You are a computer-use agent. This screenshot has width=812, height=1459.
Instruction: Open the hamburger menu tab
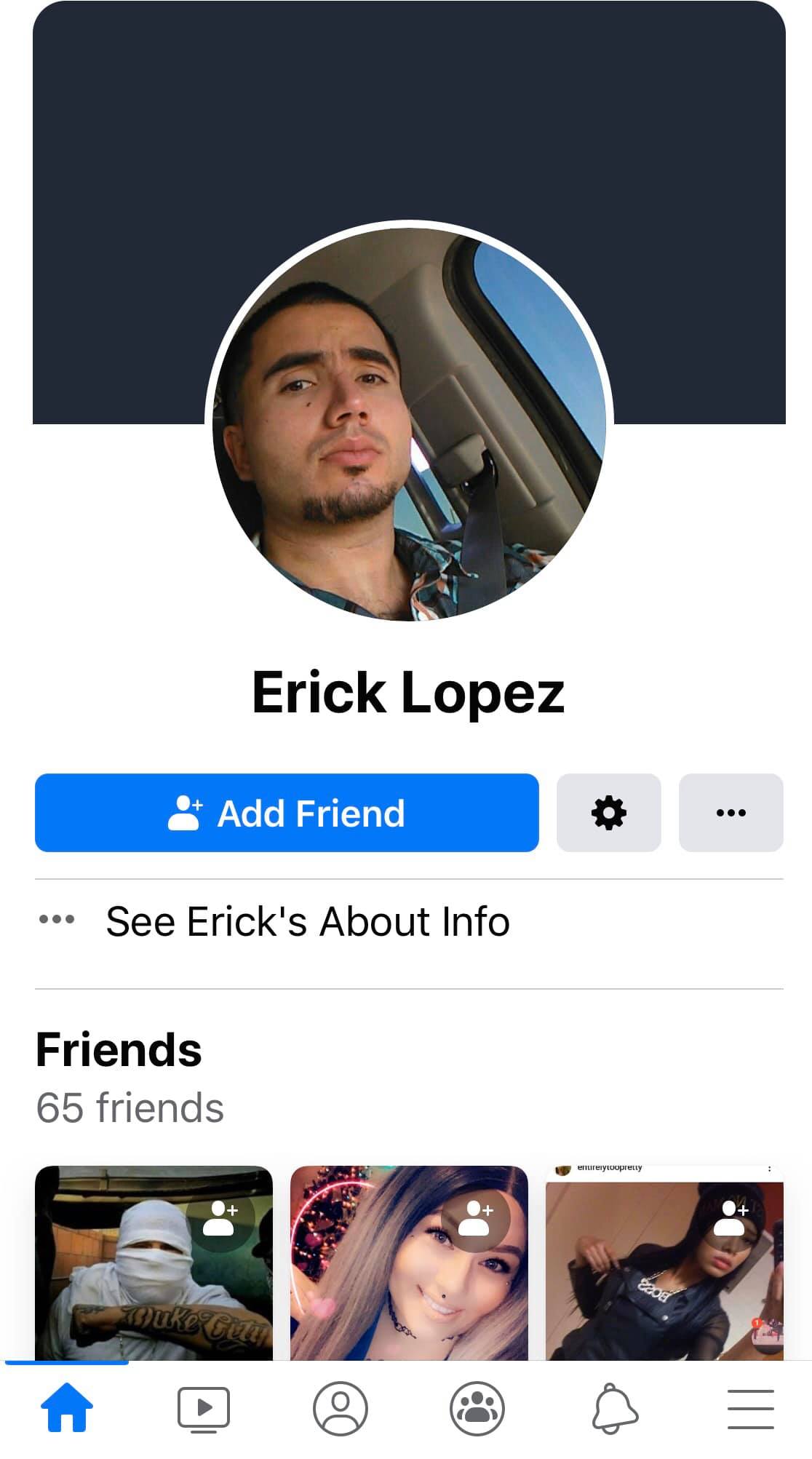(x=751, y=1408)
